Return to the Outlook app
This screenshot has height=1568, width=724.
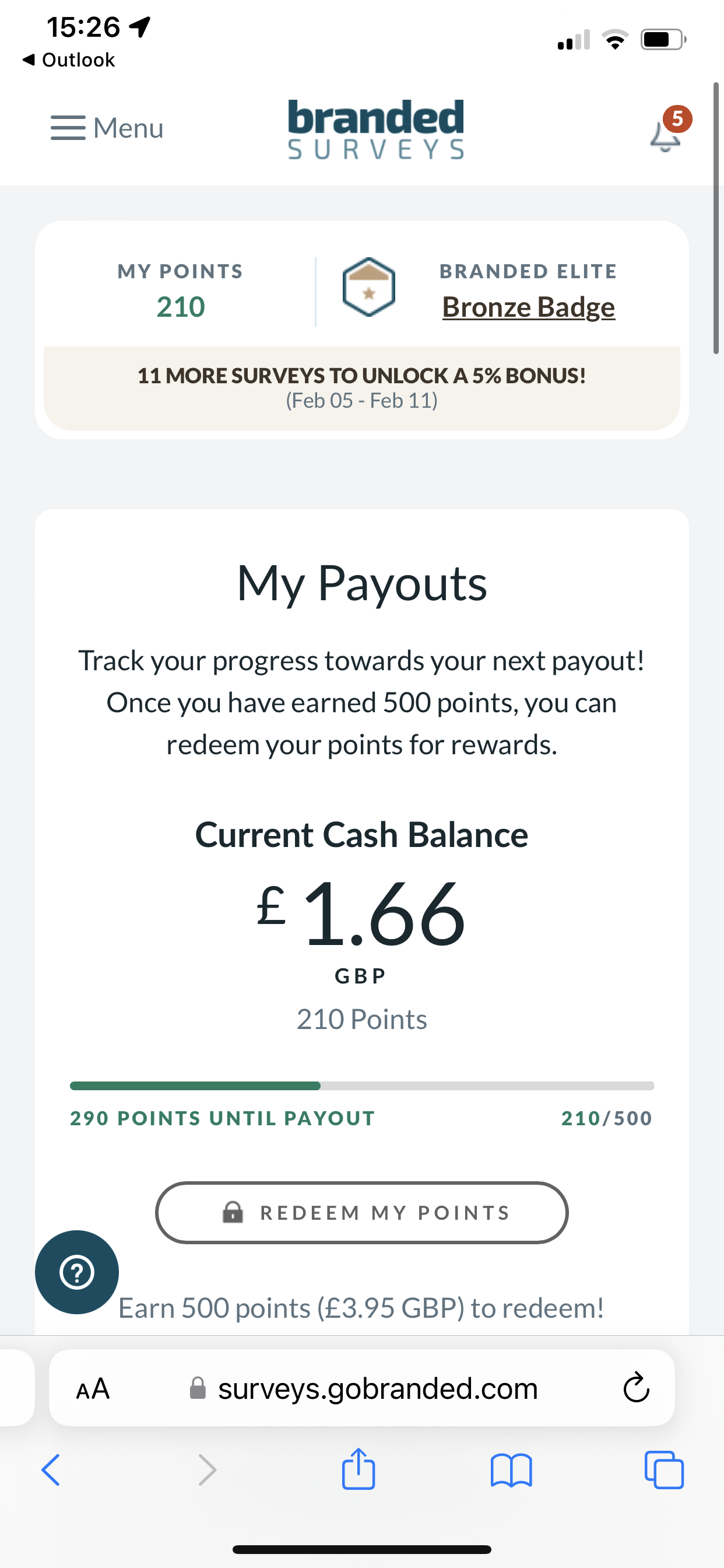68,60
